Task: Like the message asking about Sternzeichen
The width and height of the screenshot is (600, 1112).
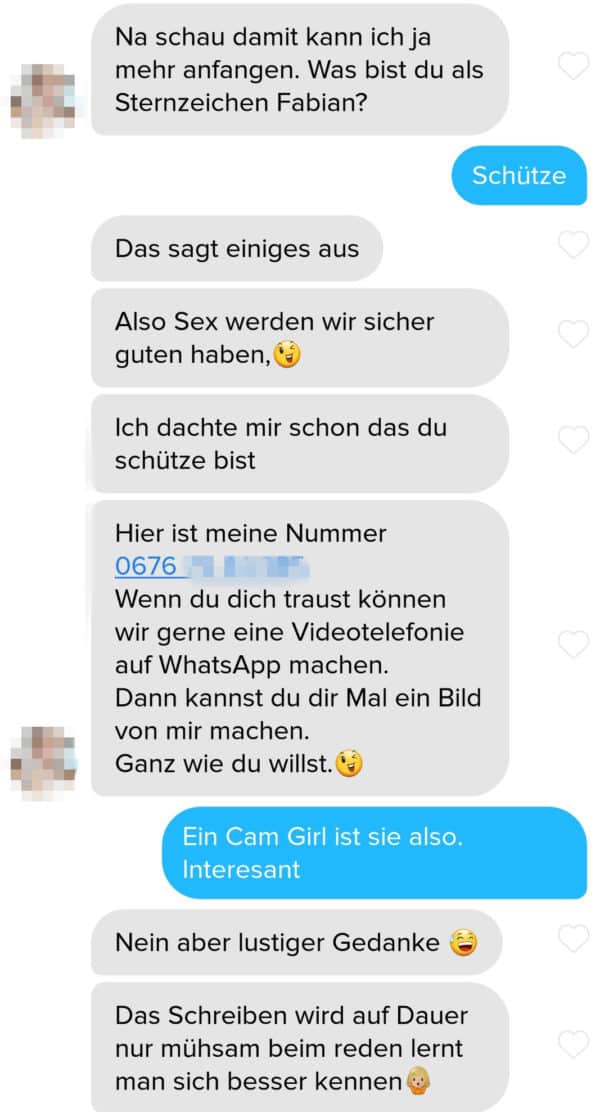Action: (x=573, y=67)
